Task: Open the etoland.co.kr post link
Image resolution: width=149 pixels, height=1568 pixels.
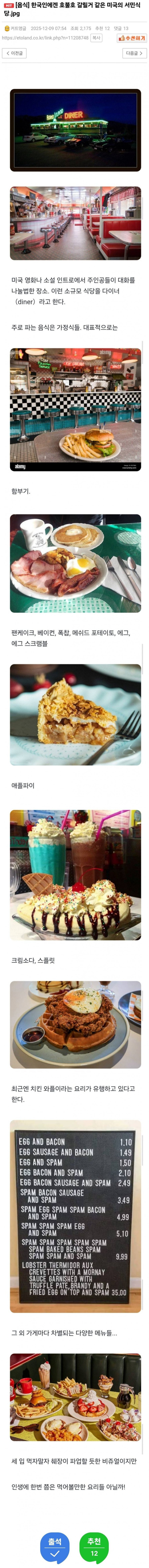Action: pos(45,38)
